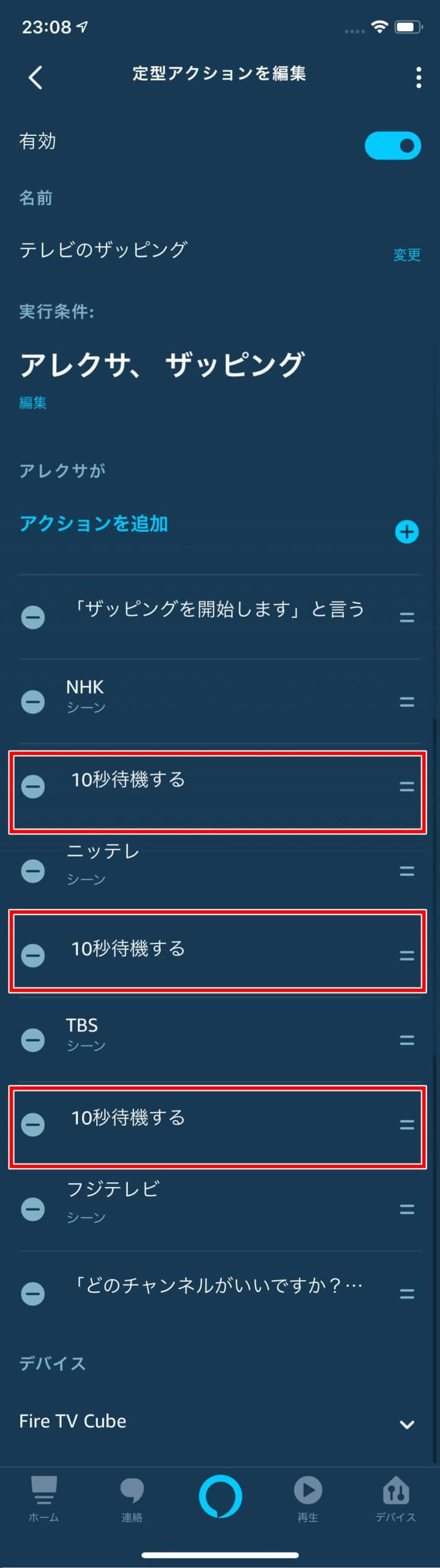This screenshot has width=440, height=1568.
Task: Open the どのチャンネルがいいですか speech action
Action: pyautogui.click(x=217, y=1285)
